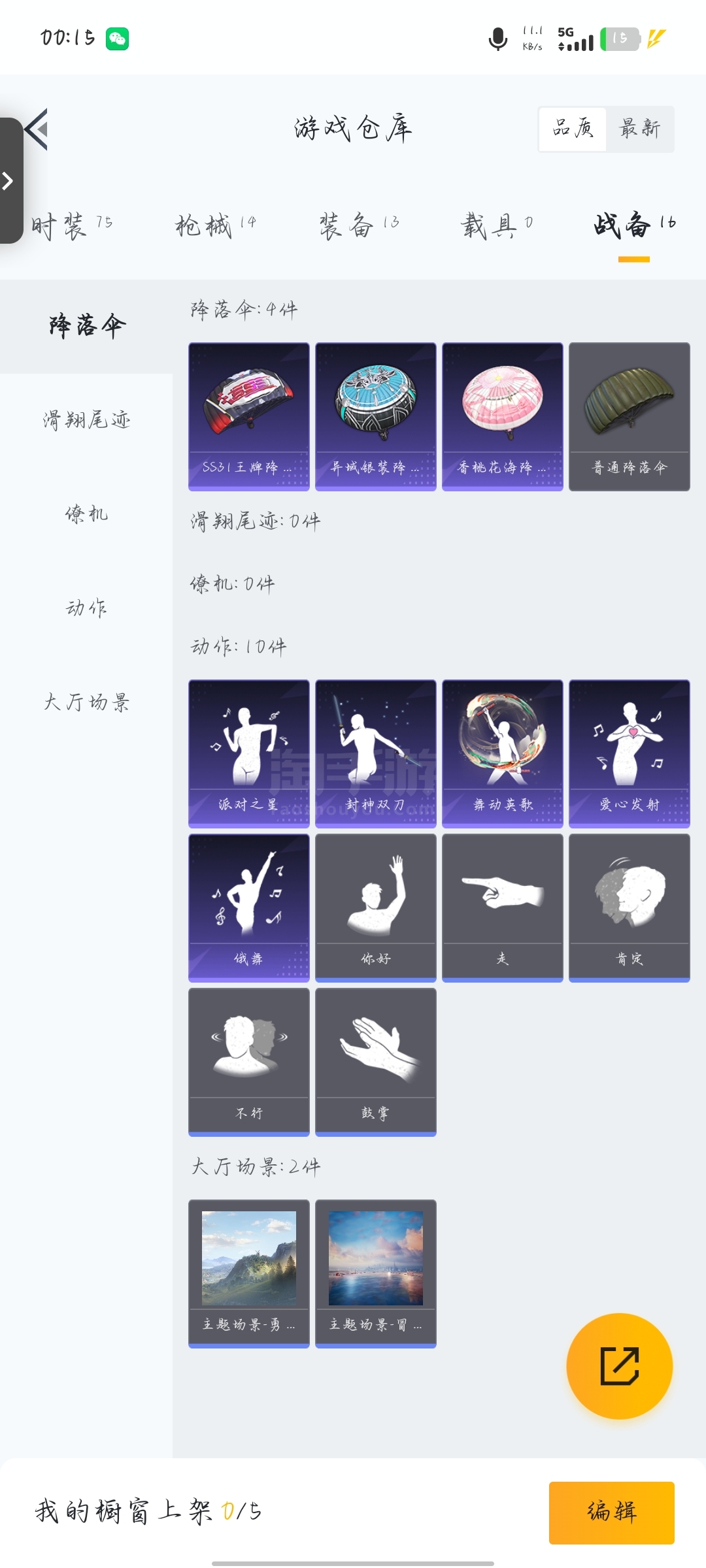Open the 载具 tab

click(x=497, y=226)
